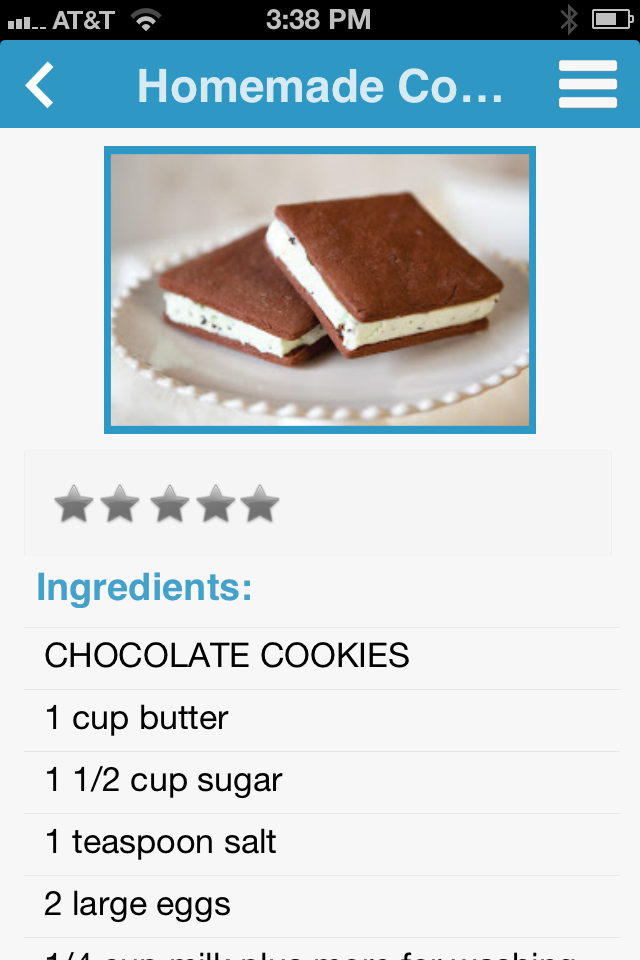Screen dimensions: 640x960
Task: Open the hamburger menu
Action: click(588, 85)
